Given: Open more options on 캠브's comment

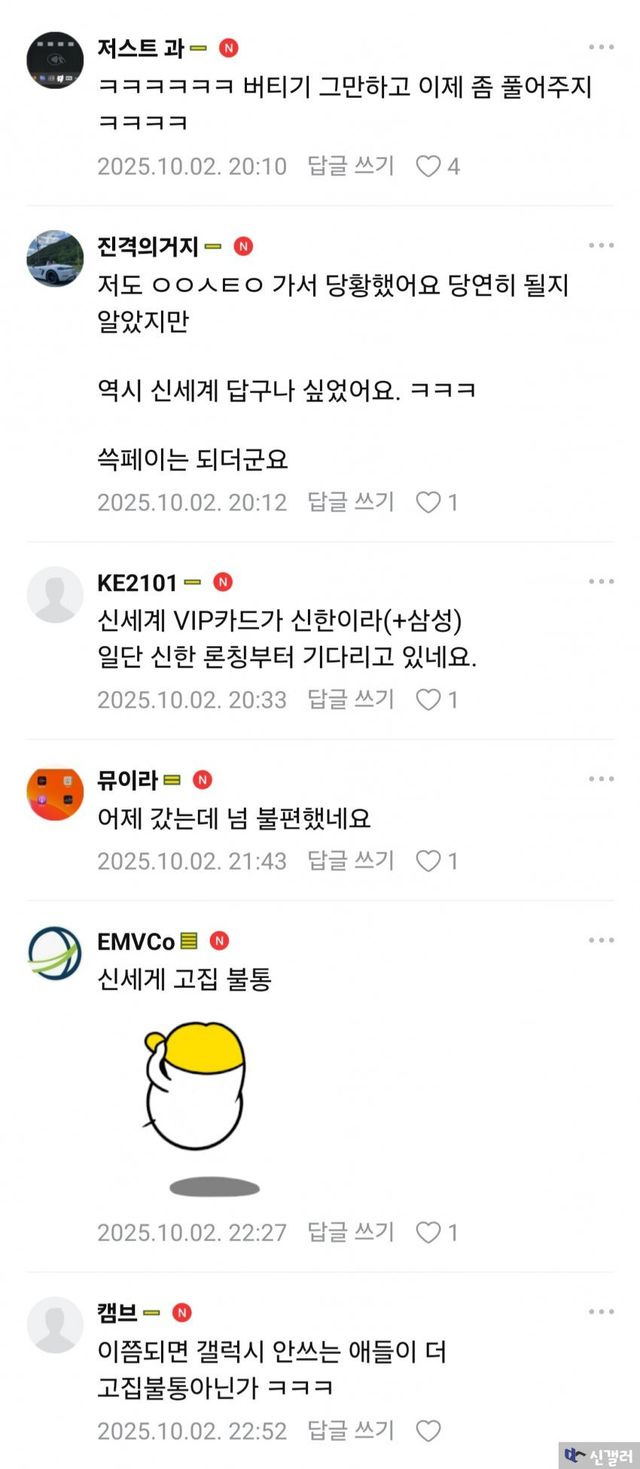Looking at the screenshot, I should [x=601, y=1312].
